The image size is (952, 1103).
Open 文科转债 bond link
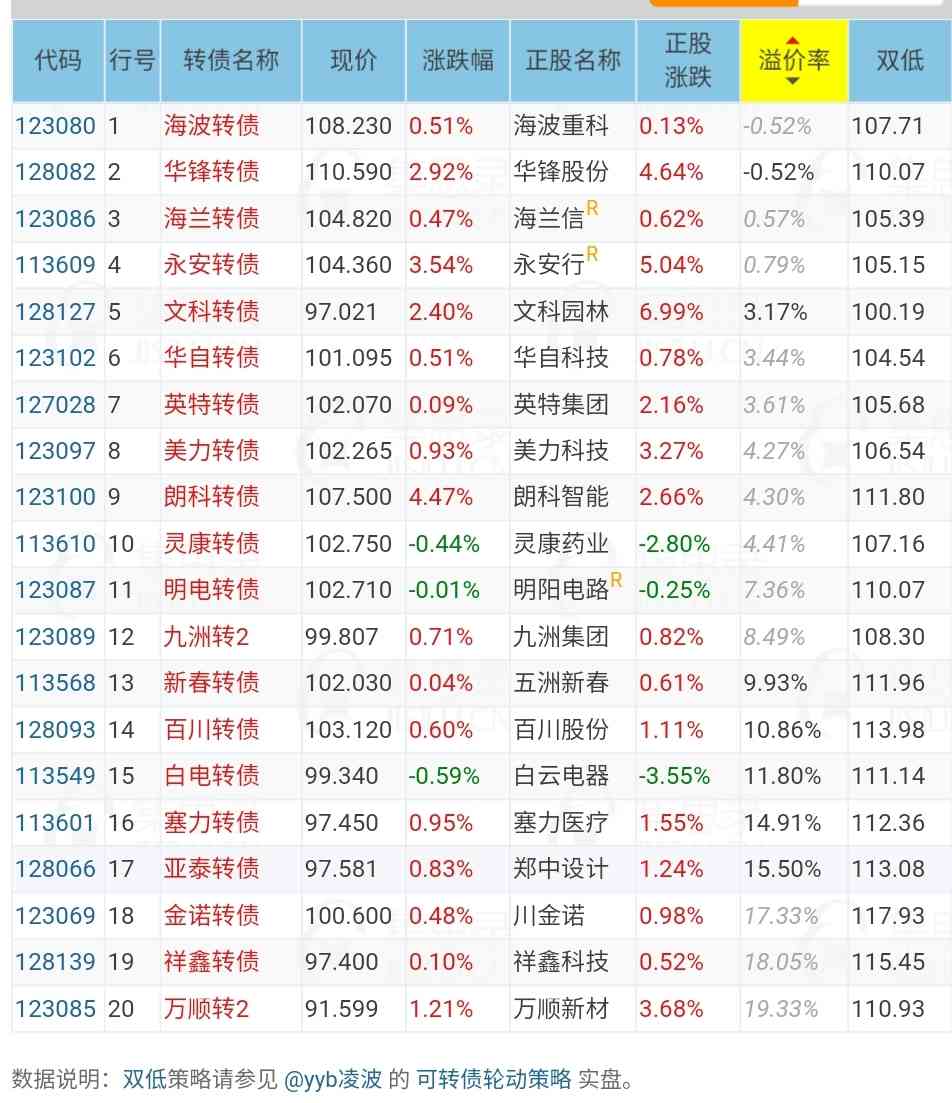(212, 312)
